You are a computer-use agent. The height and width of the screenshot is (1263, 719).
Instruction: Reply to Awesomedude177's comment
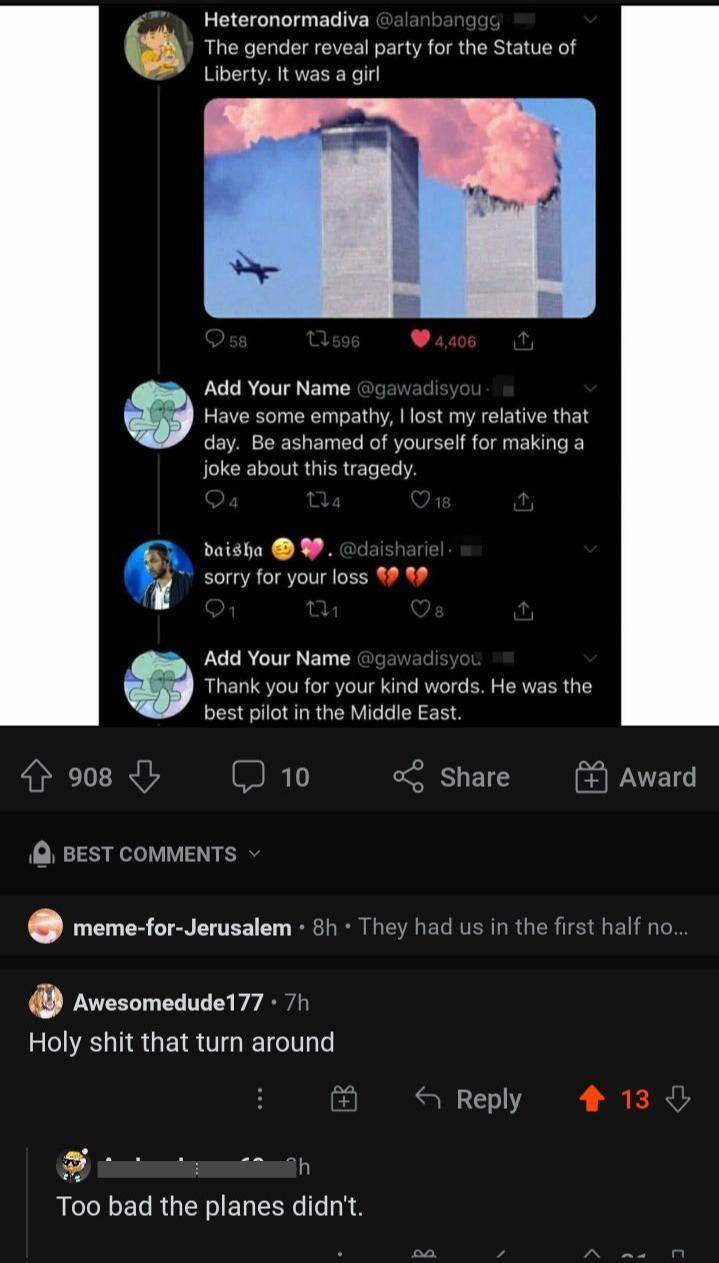(469, 1099)
